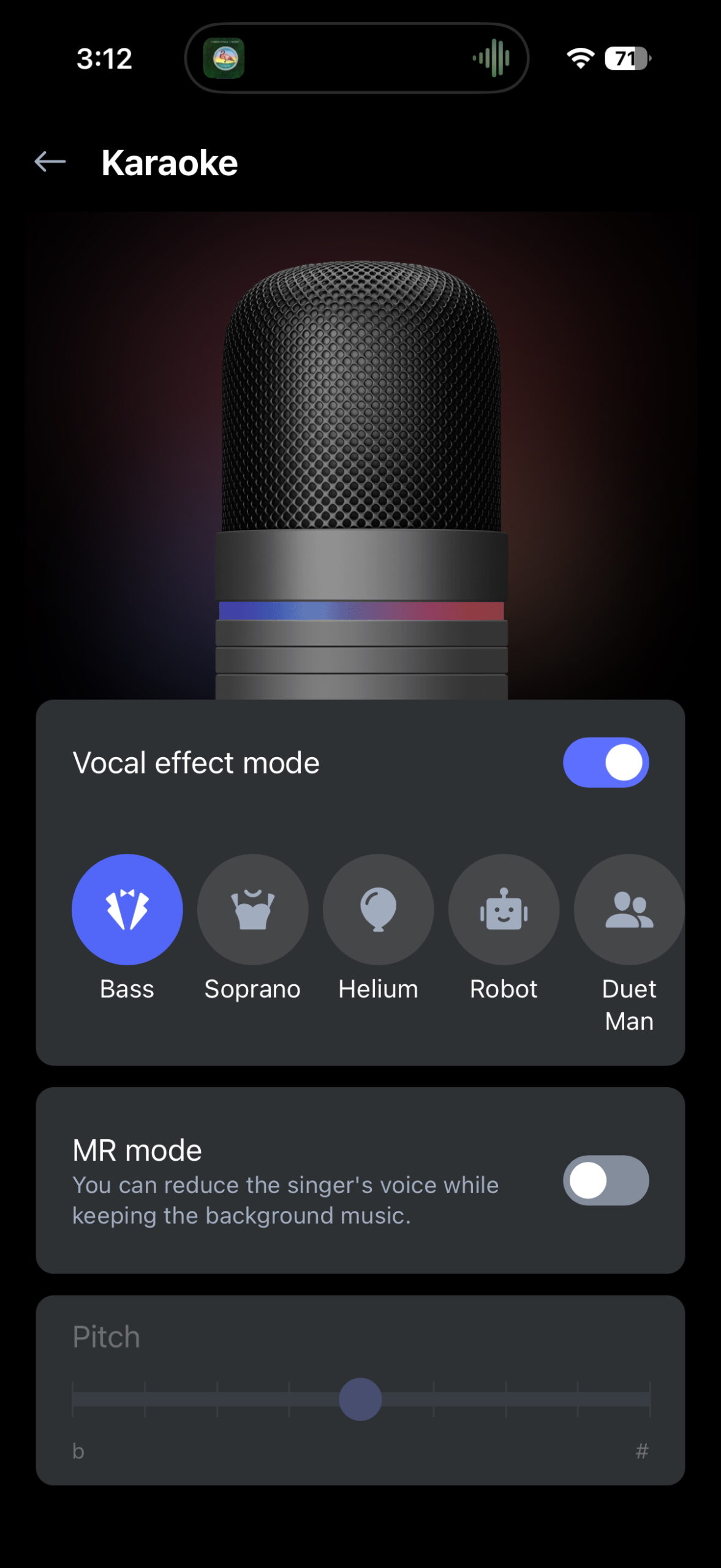Viewport: 721px width, 1568px height.
Task: Adjust the Pitch slider handle
Action: (359, 1398)
